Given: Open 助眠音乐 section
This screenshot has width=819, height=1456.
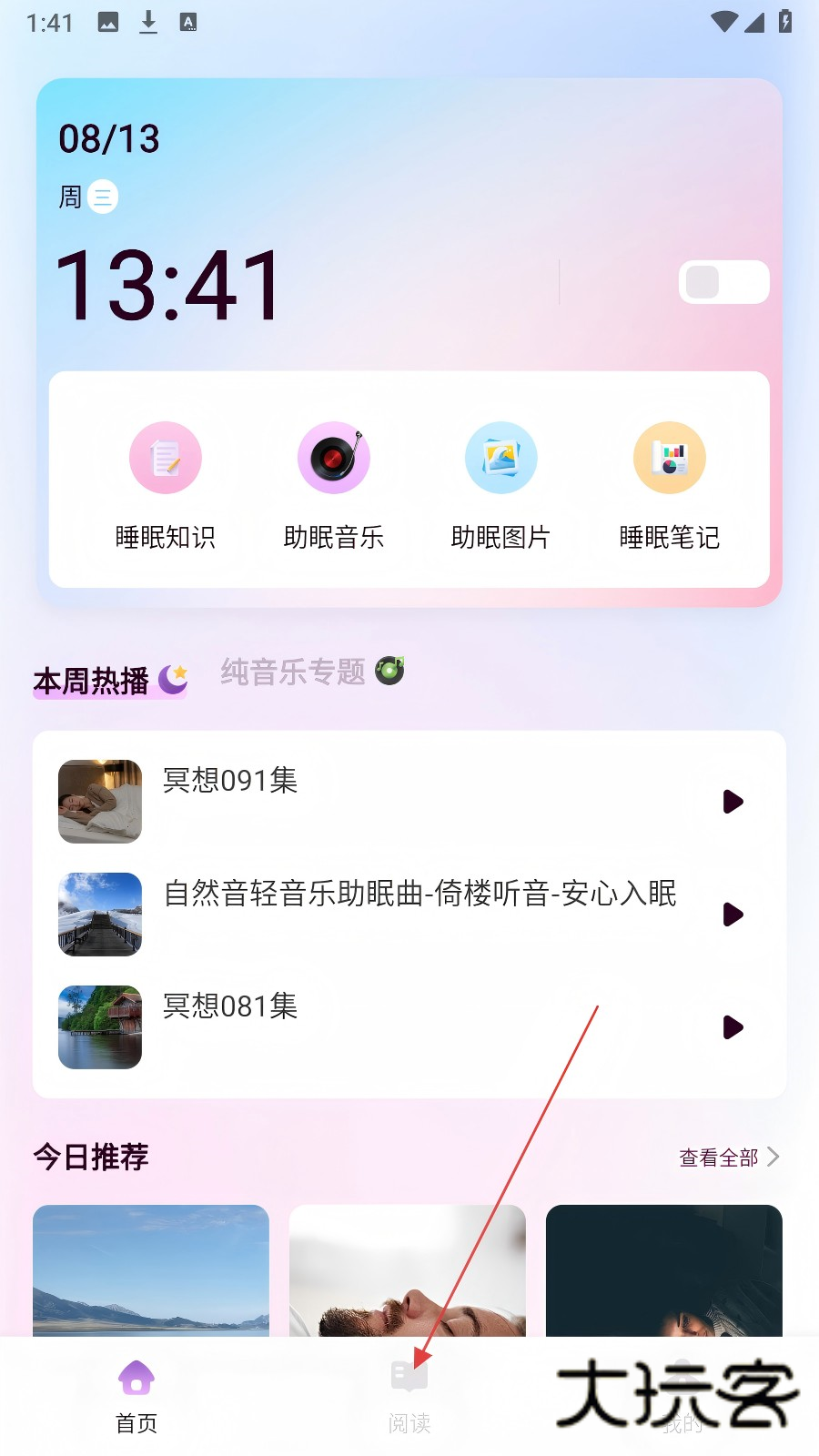Looking at the screenshot, I should [x=333, y=485].
